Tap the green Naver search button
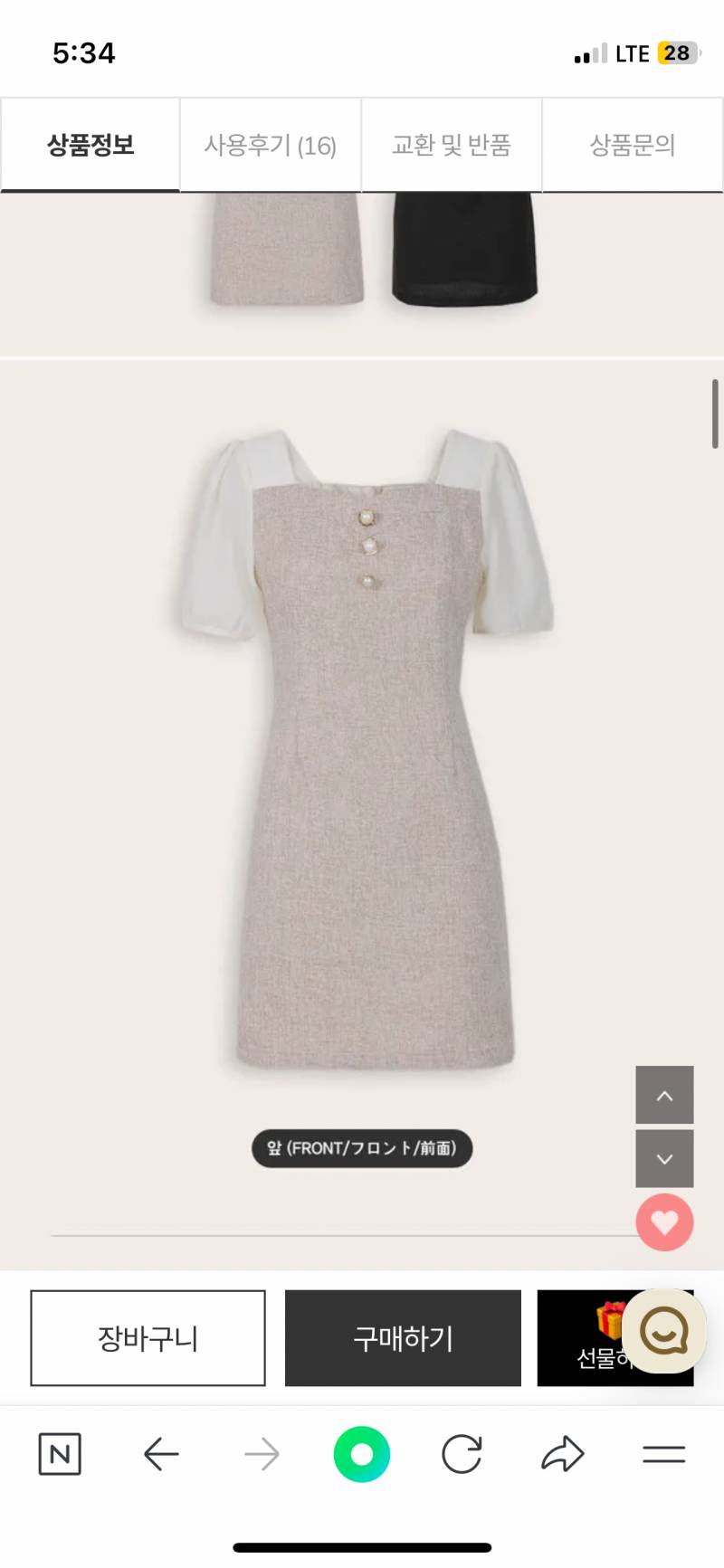The width and height of the screenshot is (724, 1568). pos(362,1455)
